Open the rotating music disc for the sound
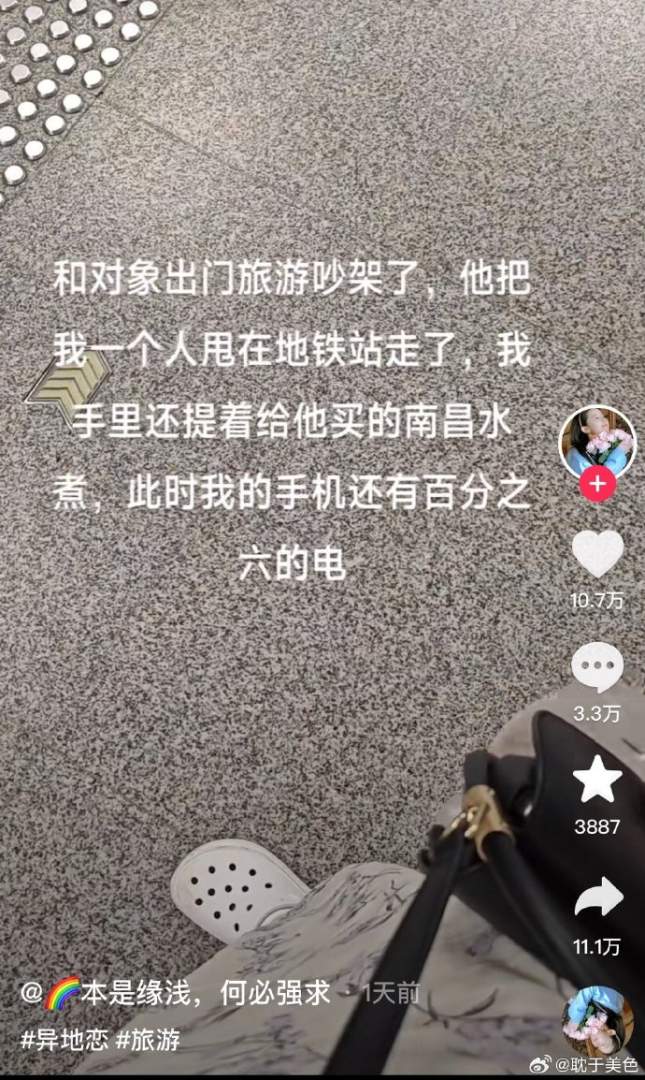645x1080 pixels. [x=597, y=1020]
